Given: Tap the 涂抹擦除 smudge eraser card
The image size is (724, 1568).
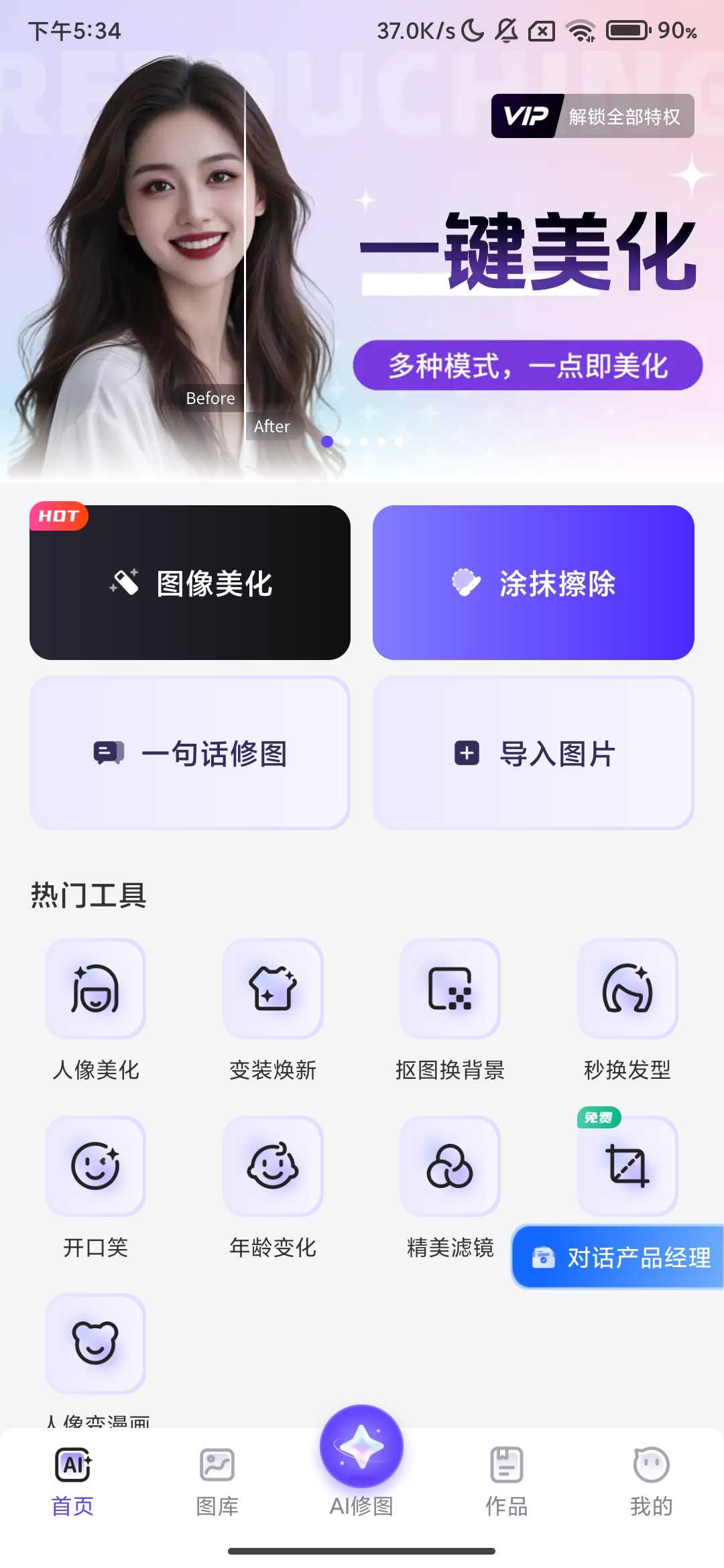Looking at the screenshot, I should (533, 582).
